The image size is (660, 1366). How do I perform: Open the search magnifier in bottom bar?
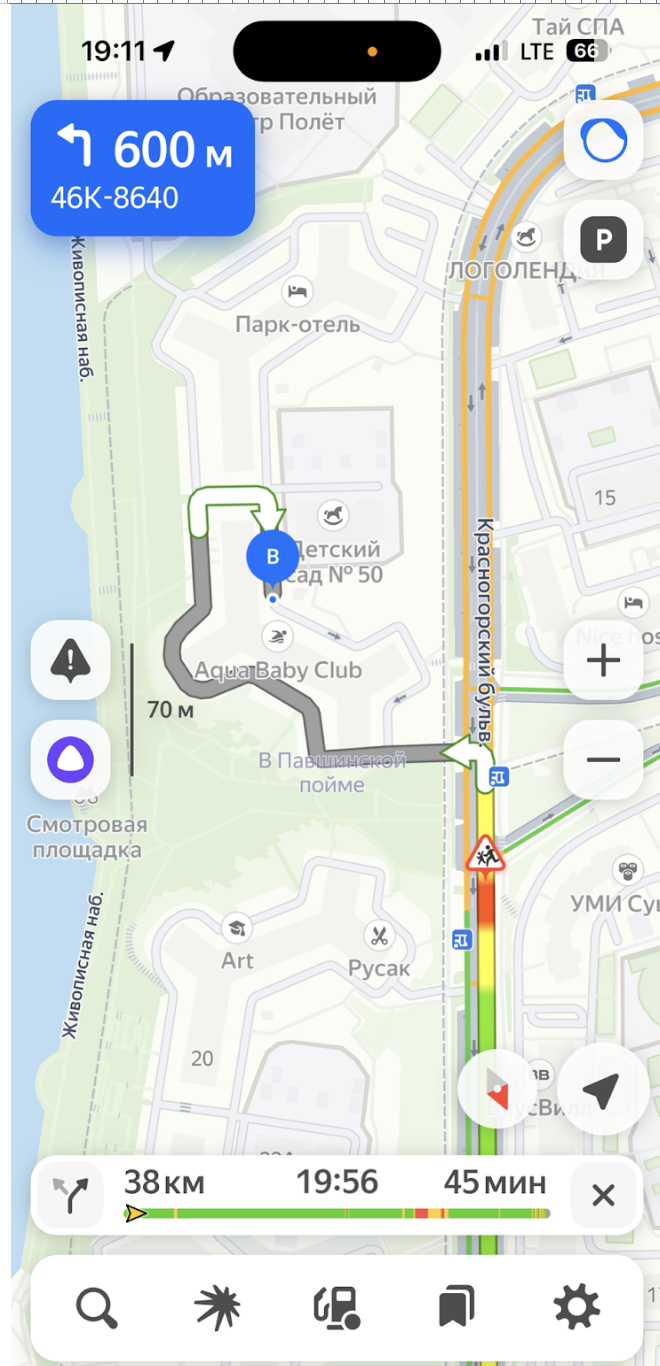tap(97, 1307)
